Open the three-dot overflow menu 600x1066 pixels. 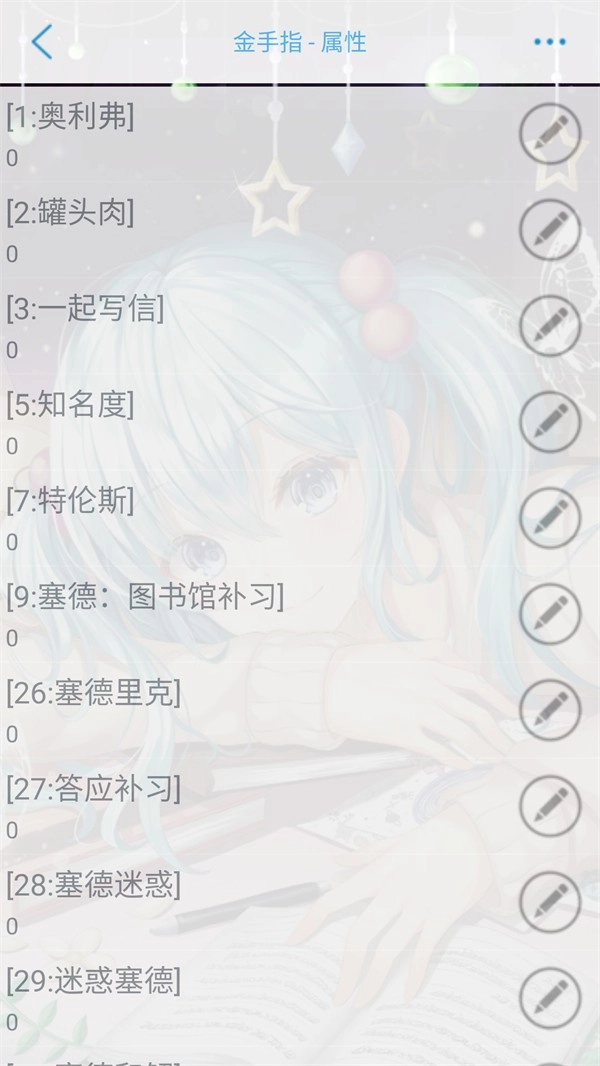point(550,42)
